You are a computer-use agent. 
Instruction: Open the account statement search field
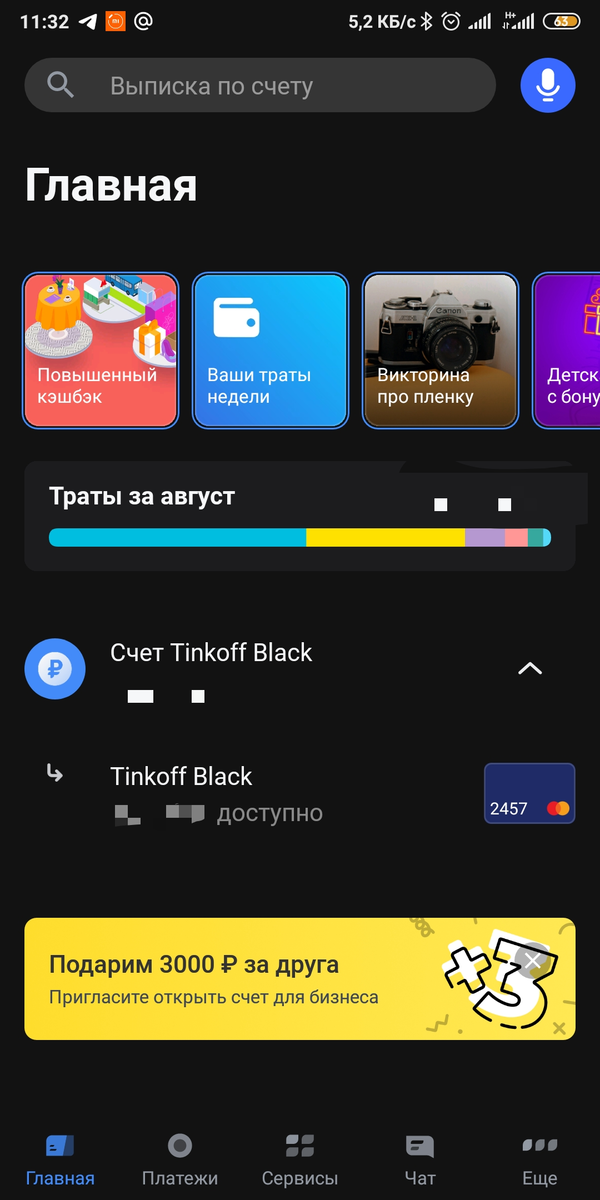point(260,86)
